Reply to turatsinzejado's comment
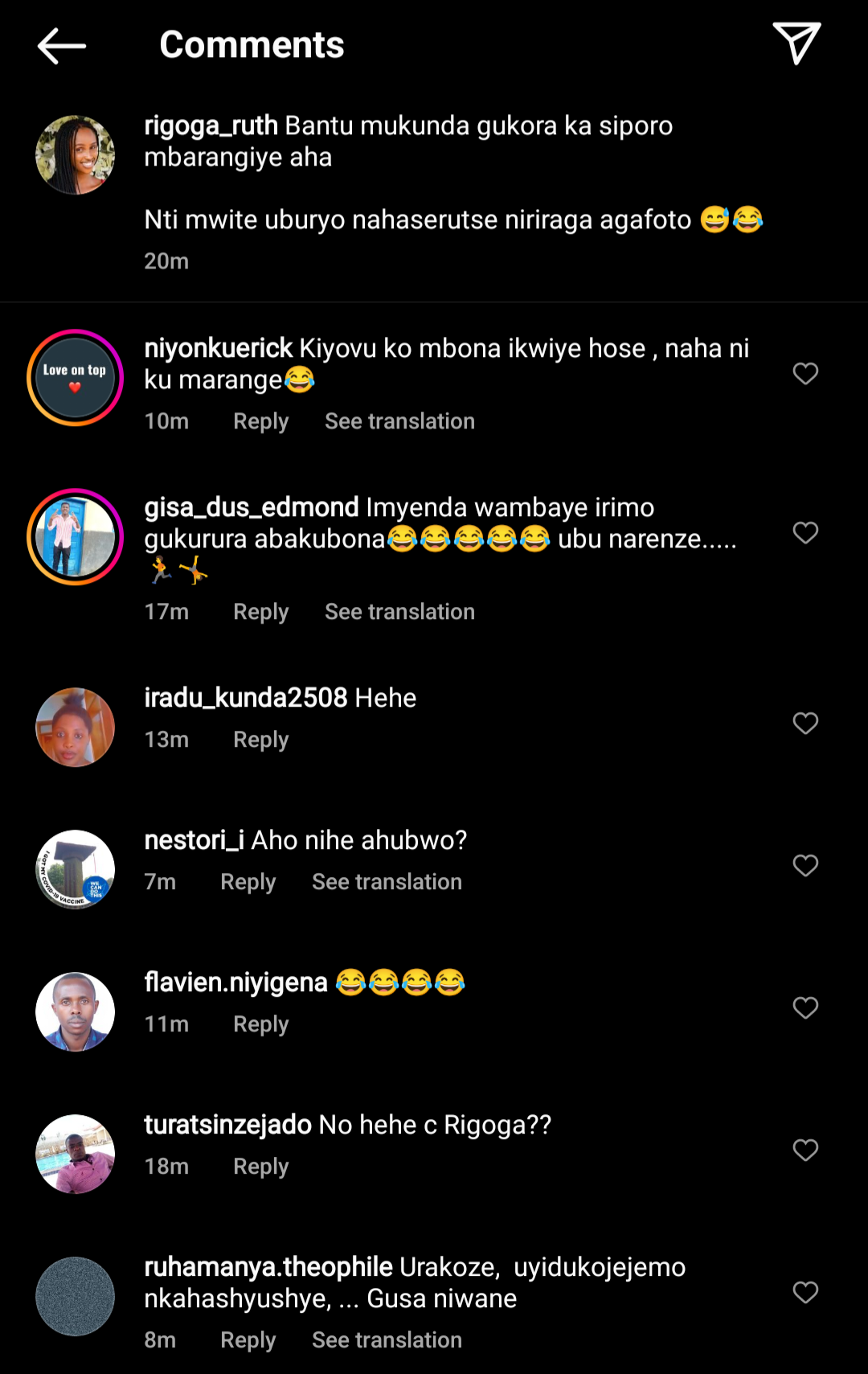Viewport: 868px width, 1374px height. pyautogui.click(x=260, y=1167)
